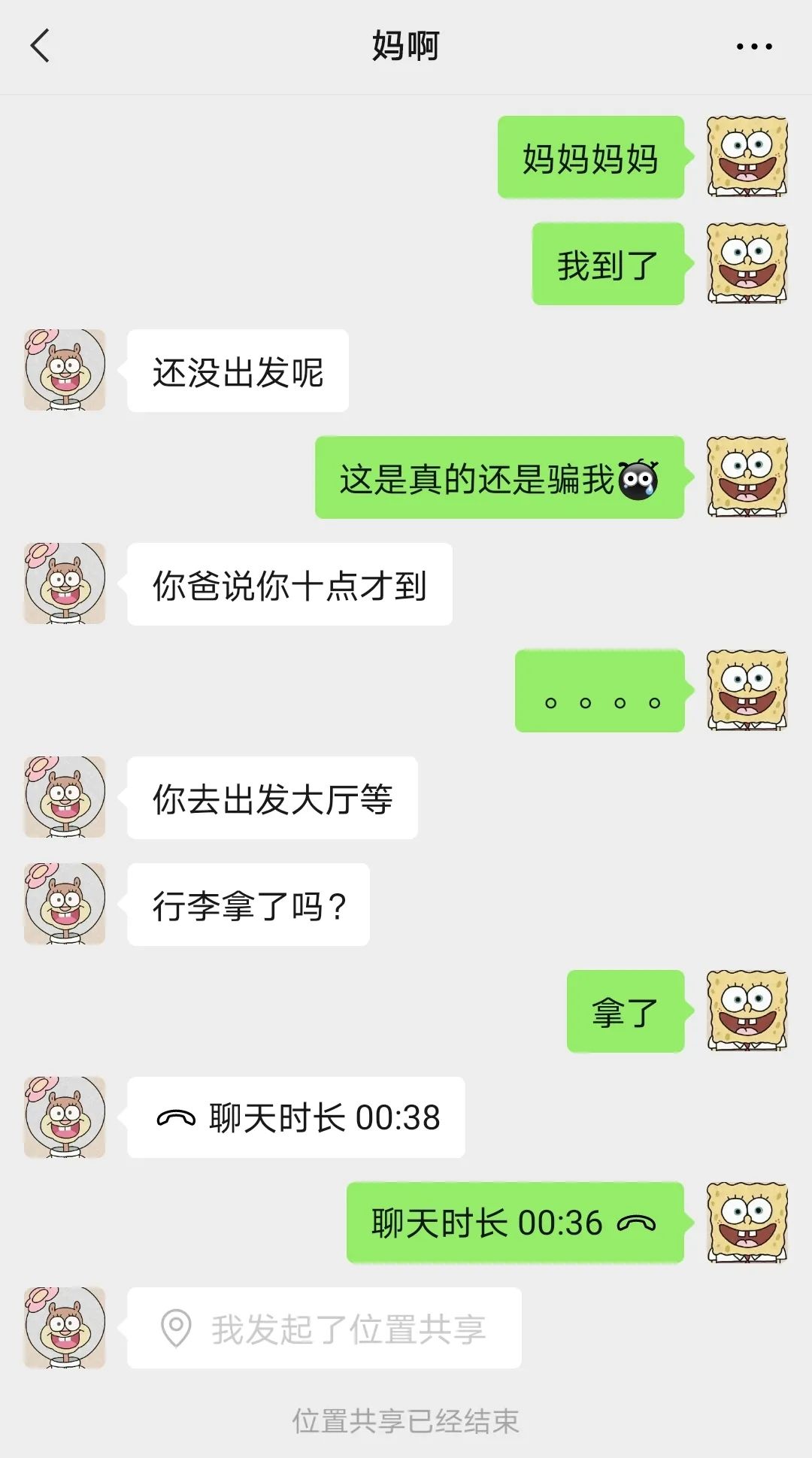The image size is (812, 1458).
Task: Open the 我发起了位置共享 location message
Action: (324, 1328)
